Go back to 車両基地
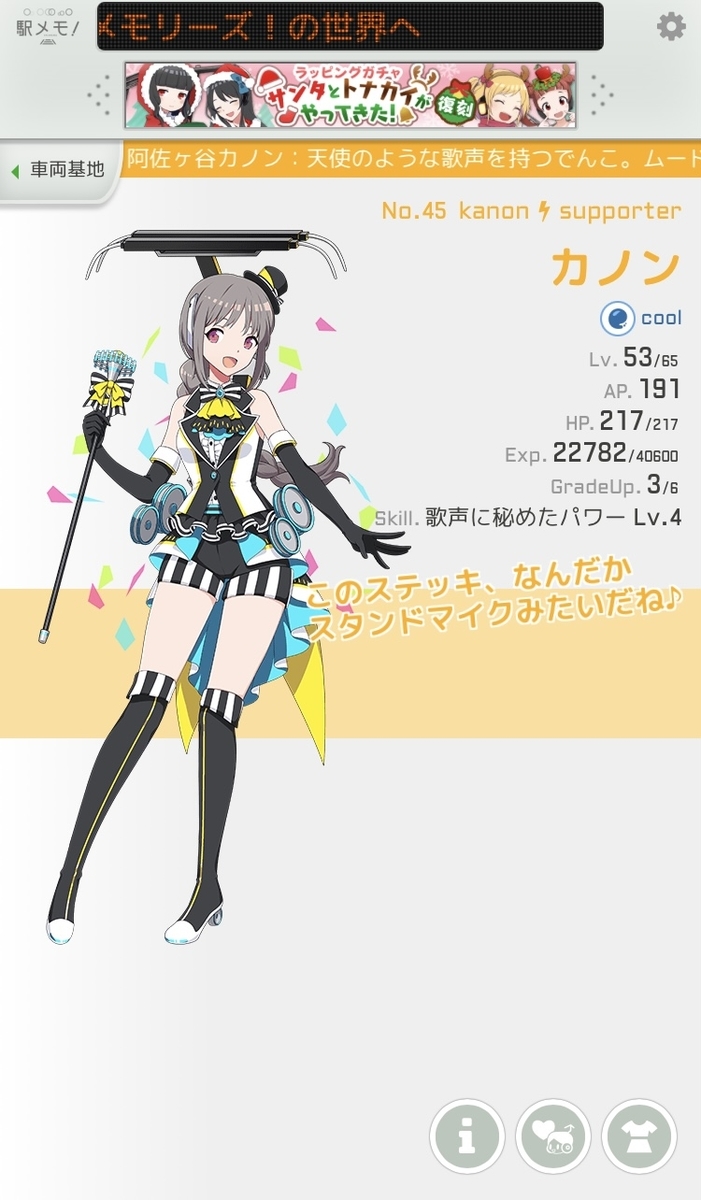 [59, 171]
